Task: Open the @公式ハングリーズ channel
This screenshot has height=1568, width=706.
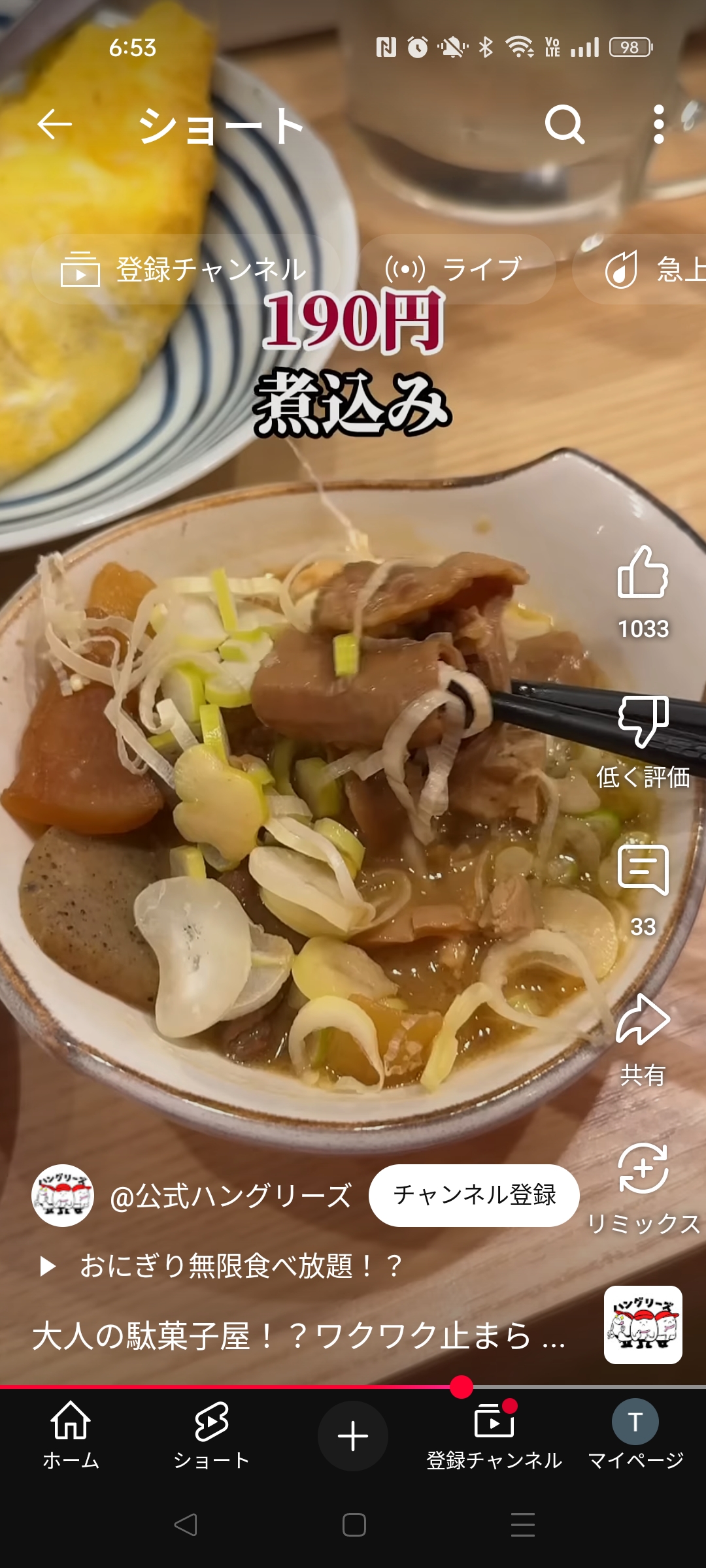Action: coord(230,1196)
